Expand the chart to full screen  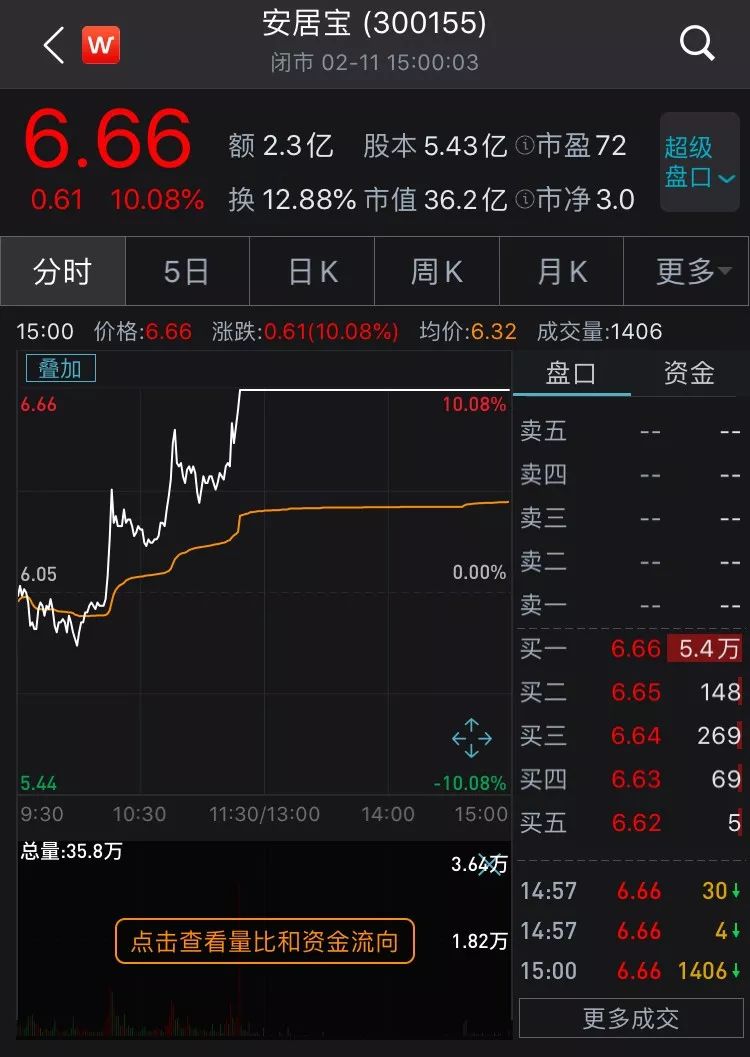471,738
